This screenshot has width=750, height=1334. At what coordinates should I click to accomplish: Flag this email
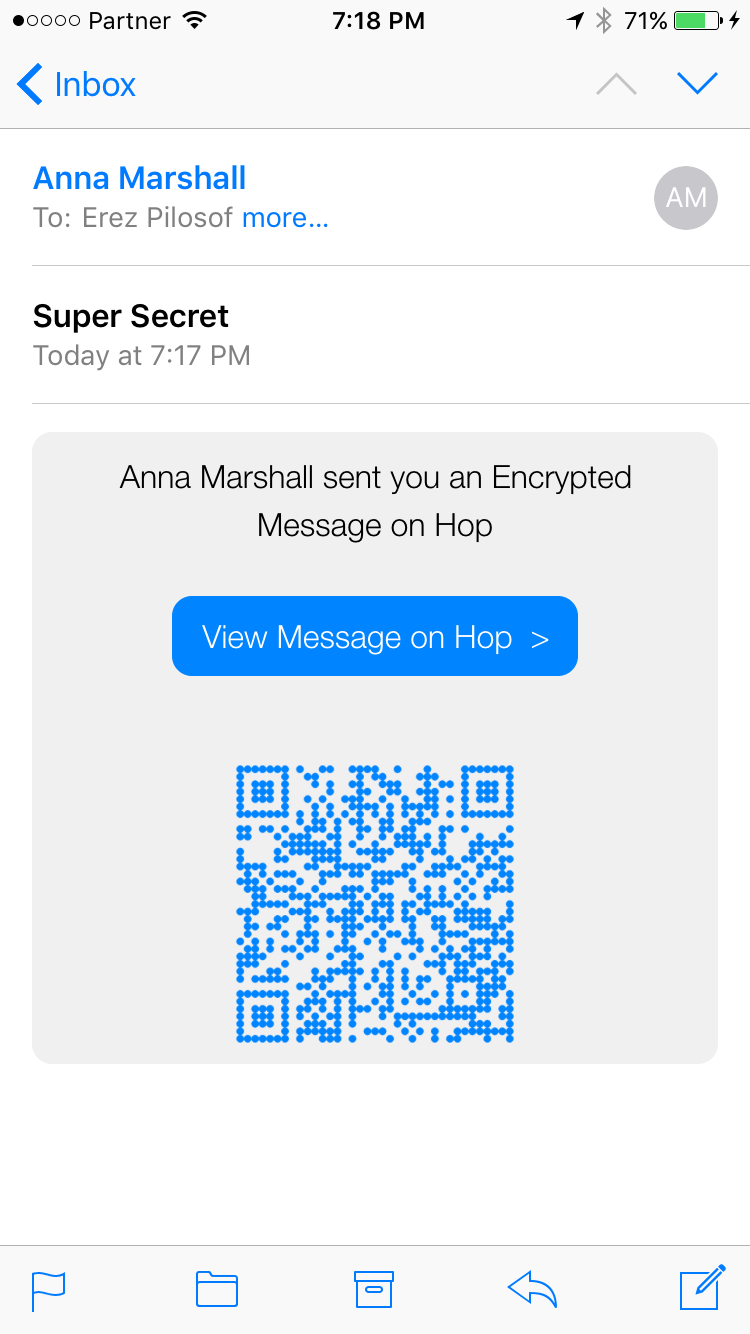tap(48, 1289)
